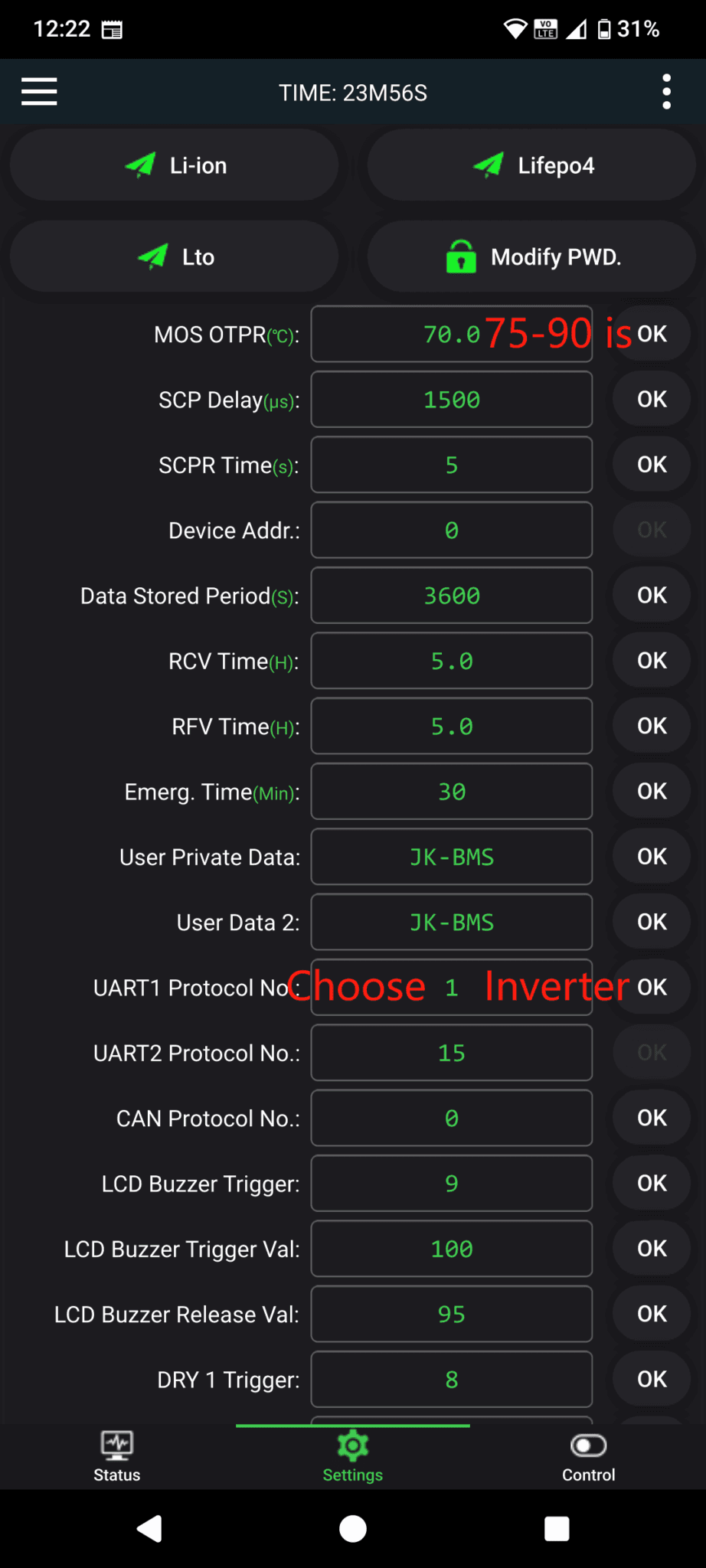The width and height of the screenshot is (706, 1568).
Task: Edit the RCV Time input field
Action: coord(451,661)
